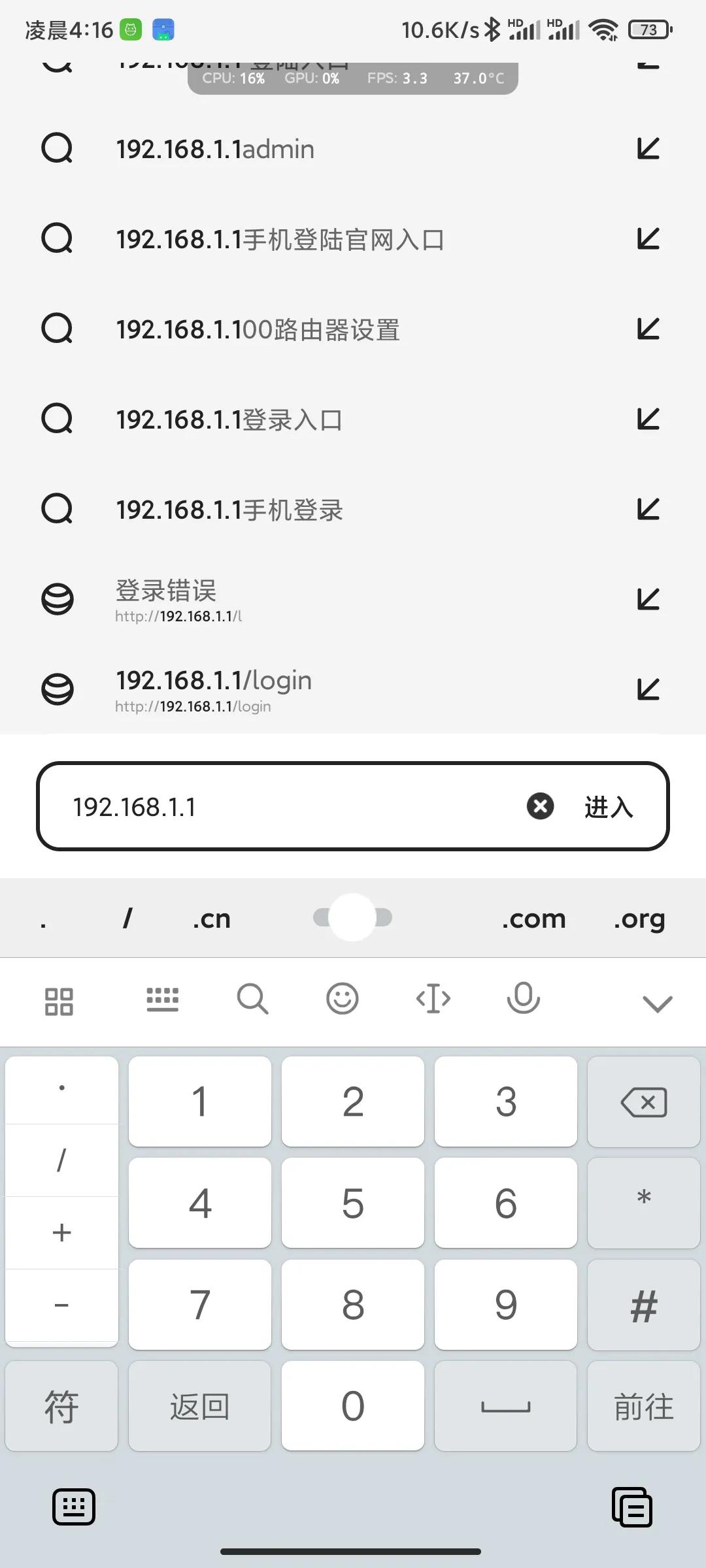This screenshot has height=1568, width=706.
Task: Activate the voice input microphone icon
Action: [523, 998]
